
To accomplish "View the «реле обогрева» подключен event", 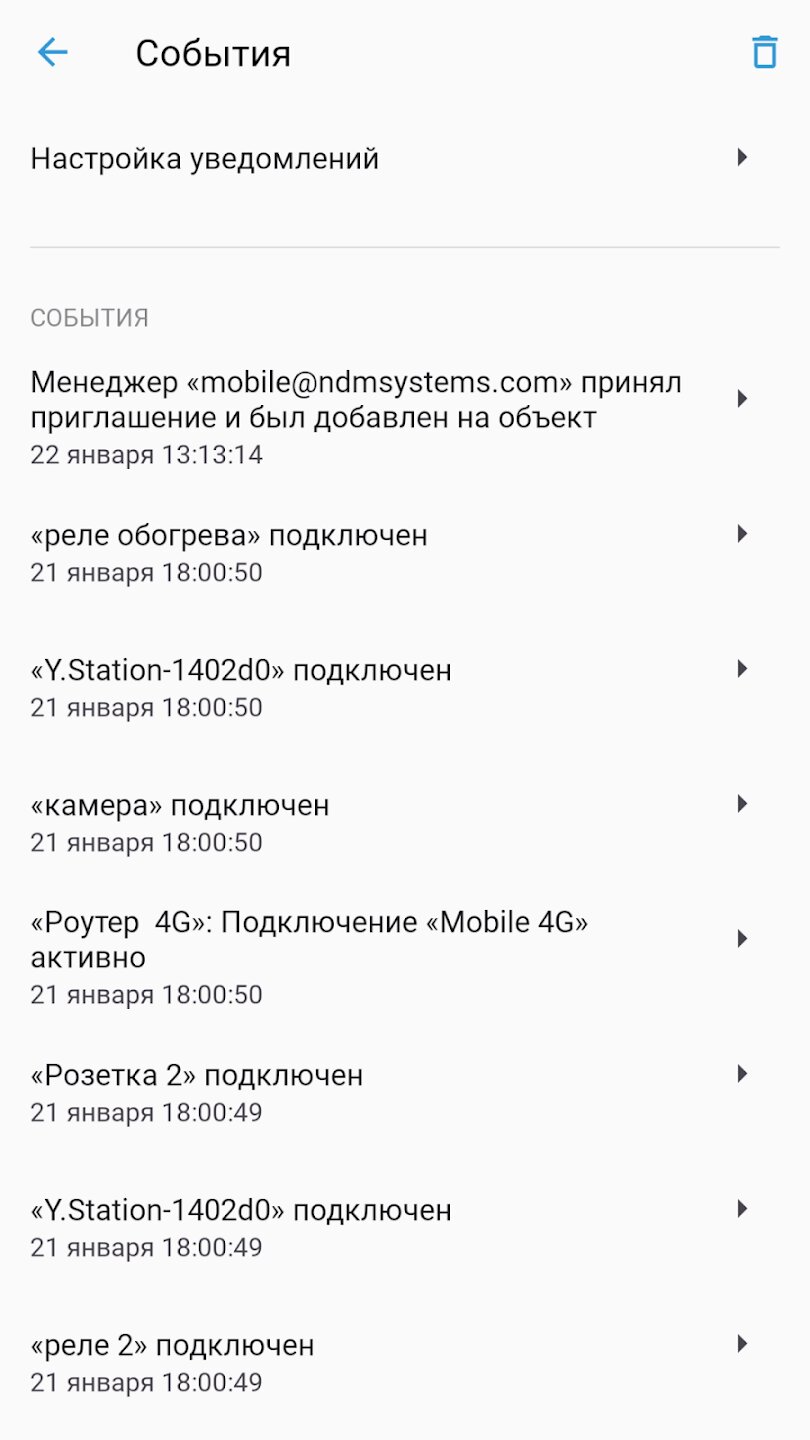I will pyautogui.click(x=405, y=553).
